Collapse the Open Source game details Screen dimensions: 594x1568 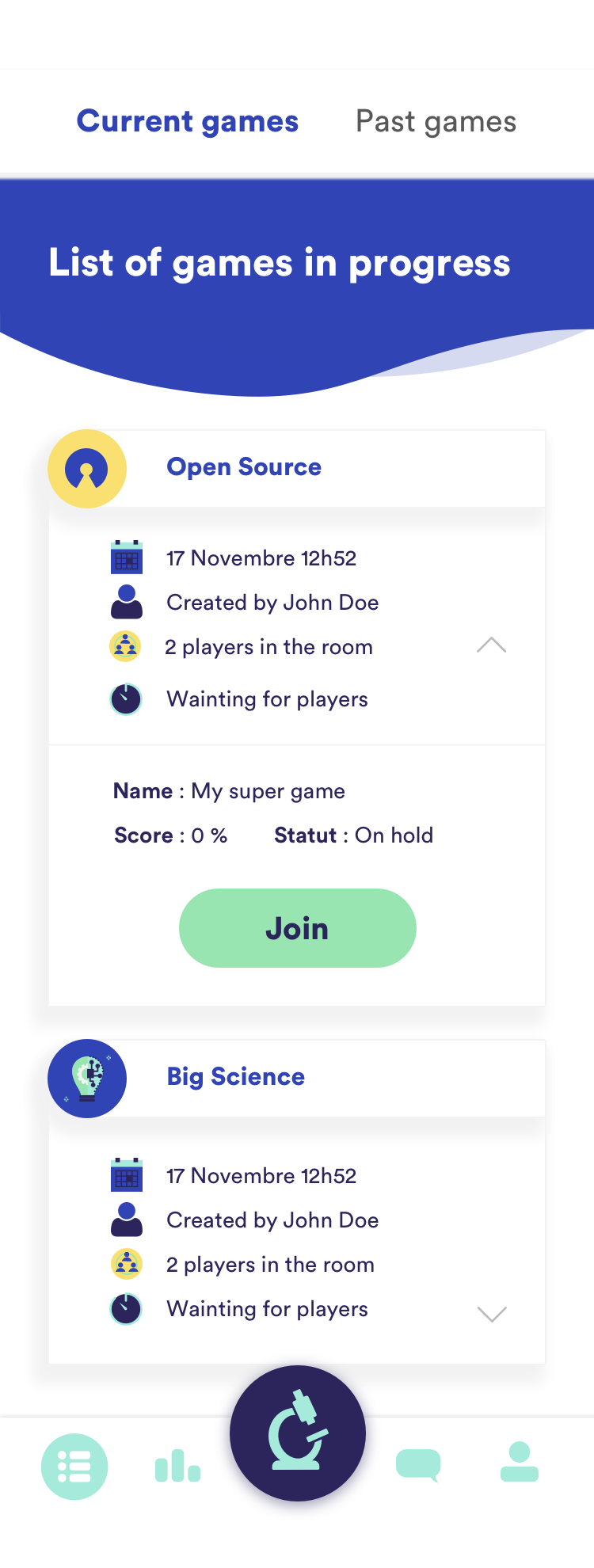(x=491, y=645)
